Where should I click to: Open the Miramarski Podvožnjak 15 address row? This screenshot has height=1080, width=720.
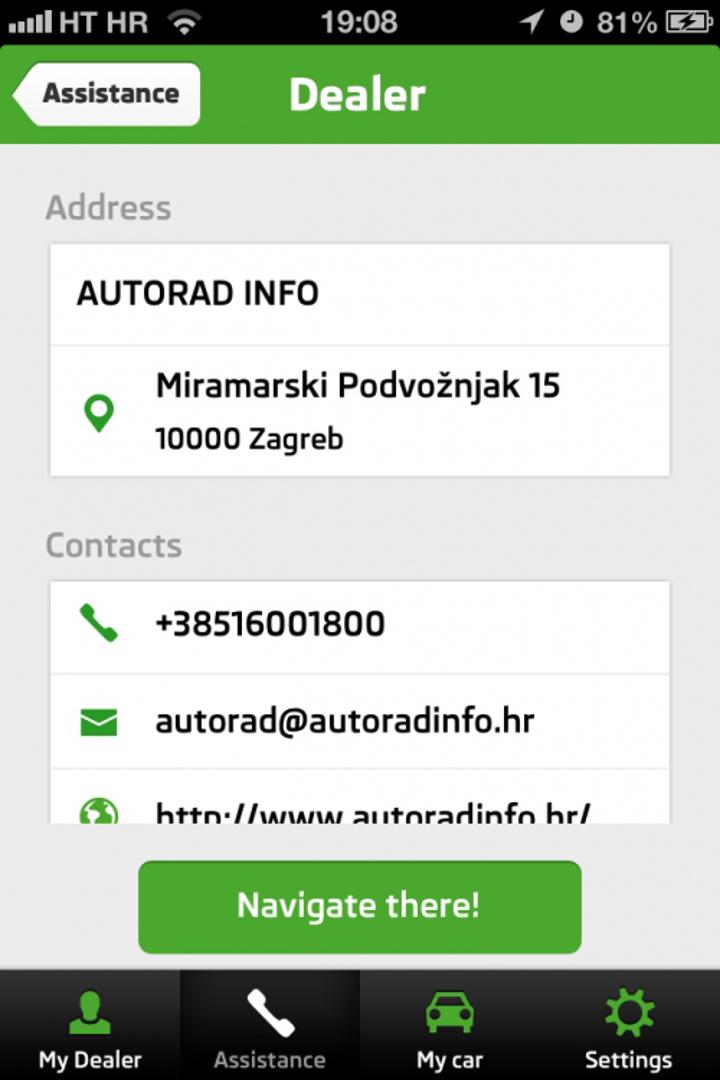[359, 410]
